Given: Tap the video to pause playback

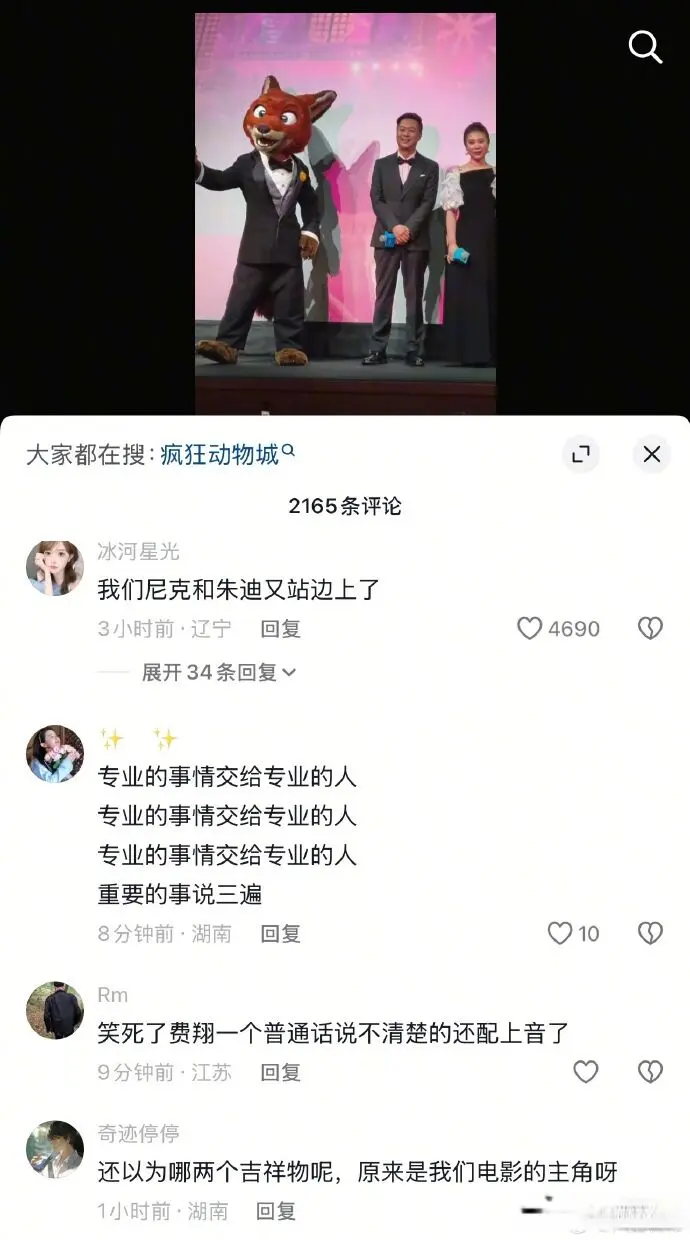Looking at the screenshot, I should 345,210.
